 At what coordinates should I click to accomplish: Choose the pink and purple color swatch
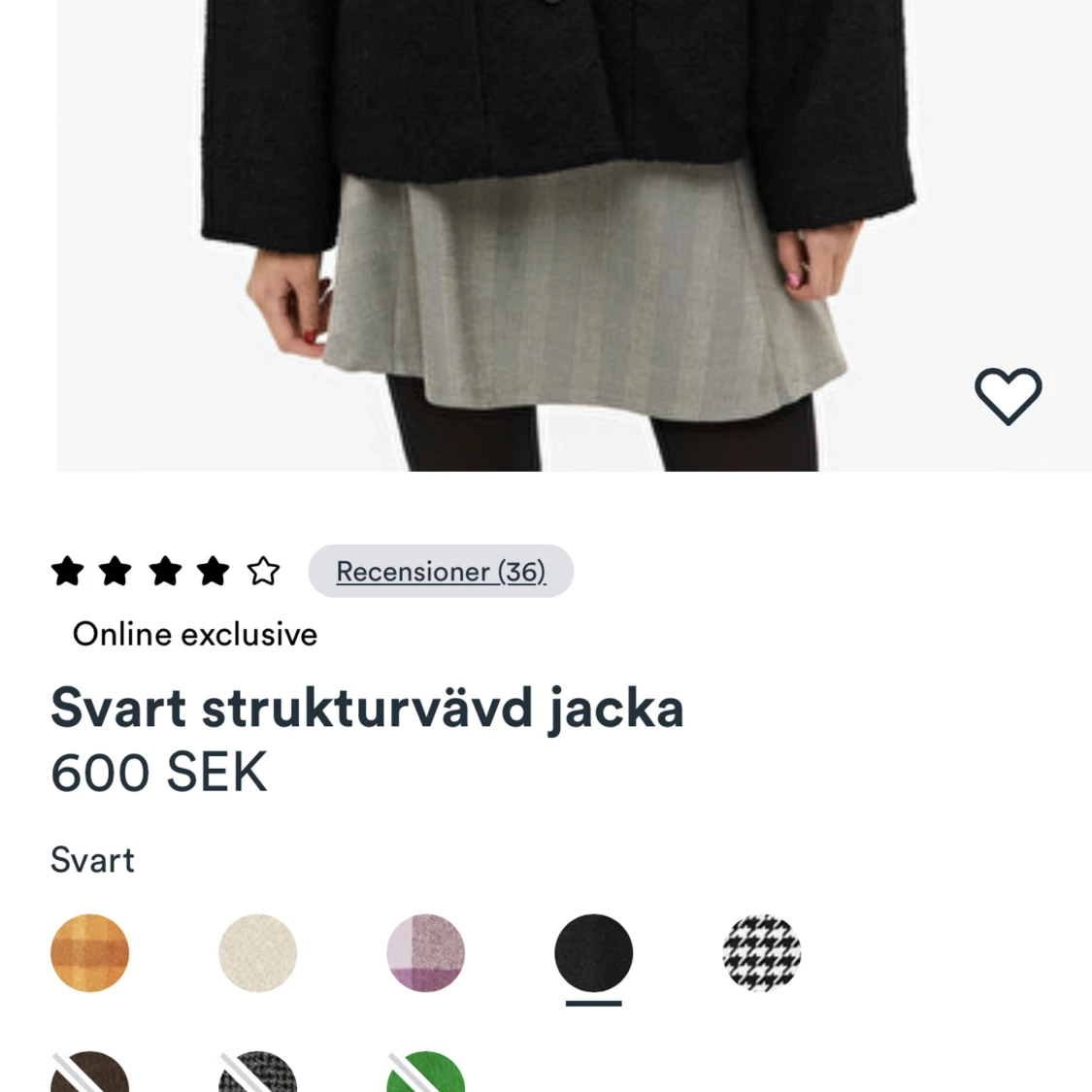pyautogui.click(x=426, y=953)
